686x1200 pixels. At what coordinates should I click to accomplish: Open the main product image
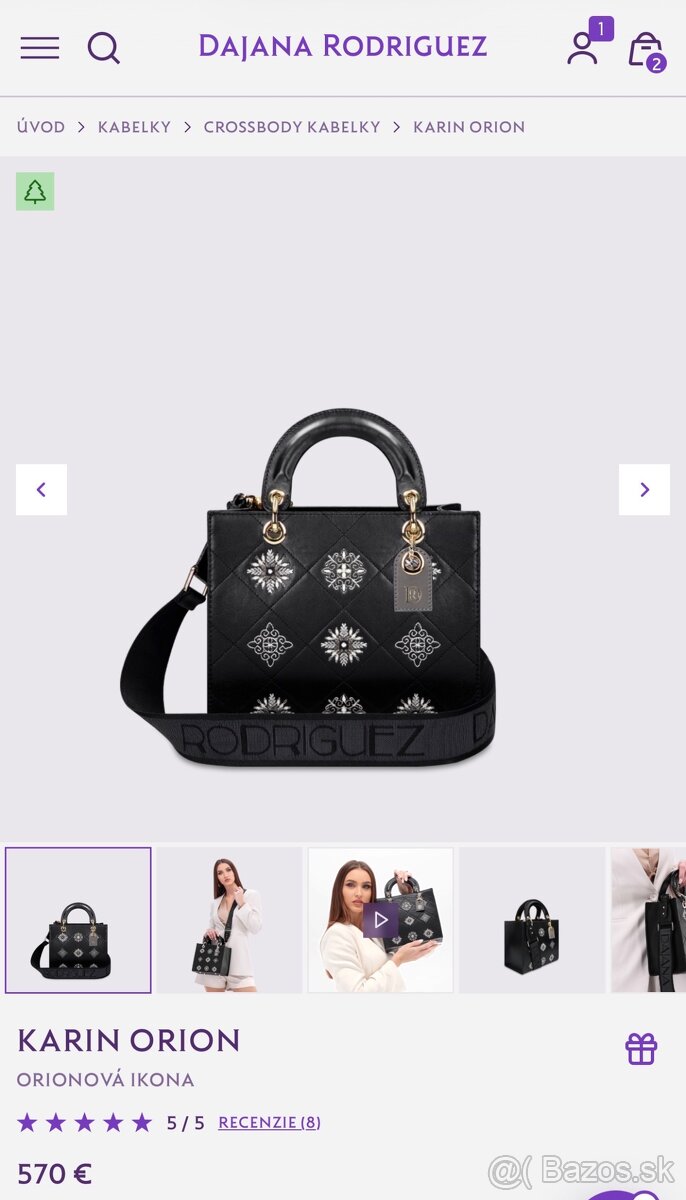(x=343, y=590)
